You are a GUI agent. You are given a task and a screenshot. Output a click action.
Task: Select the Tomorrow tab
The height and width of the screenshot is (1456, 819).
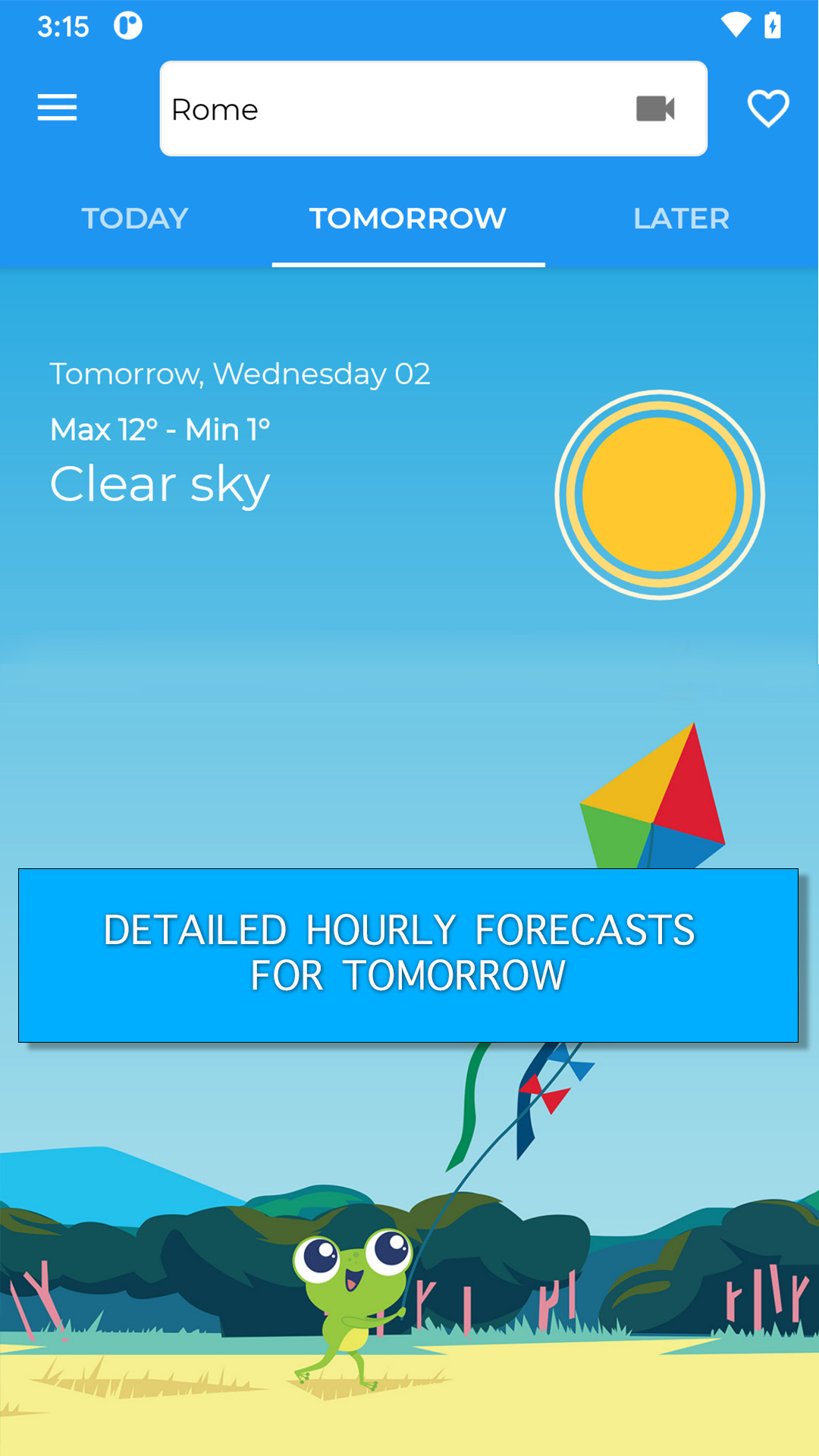tap(408, 219)
